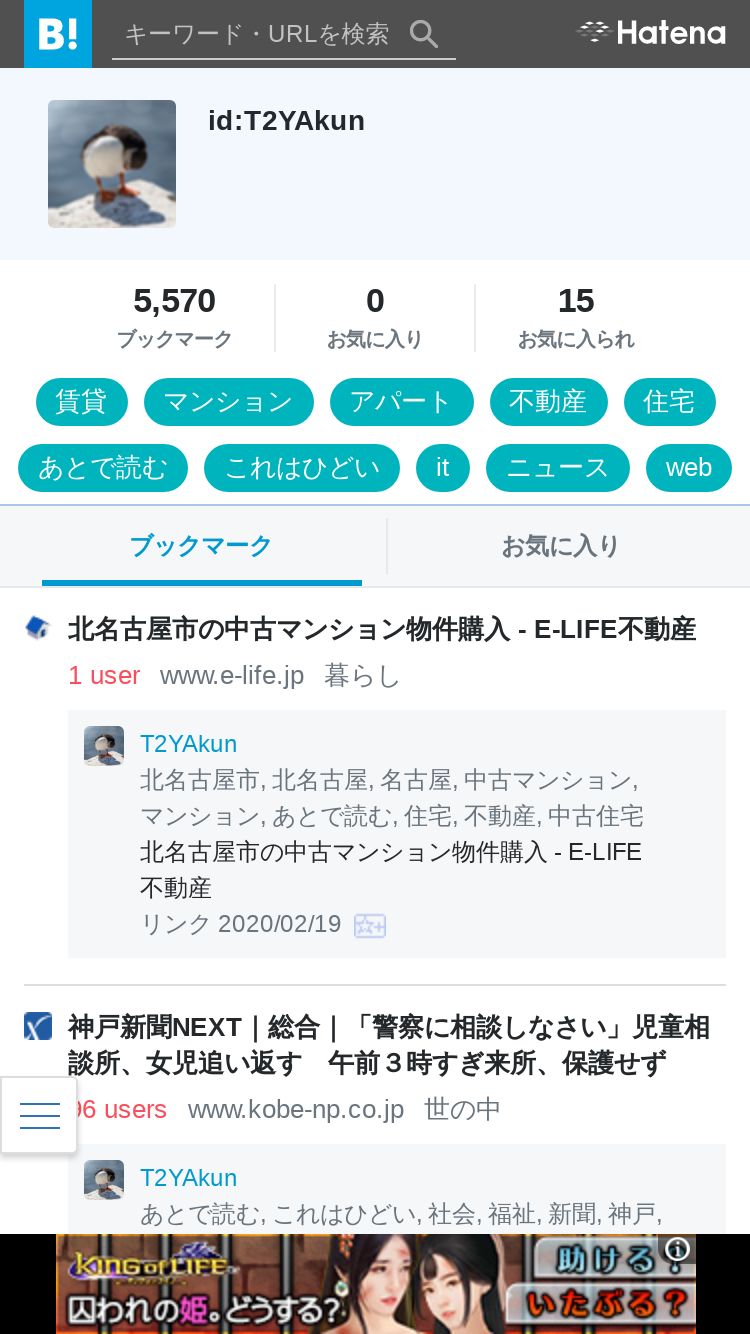Choose the あとで読む tag chip

click(103, 468)
